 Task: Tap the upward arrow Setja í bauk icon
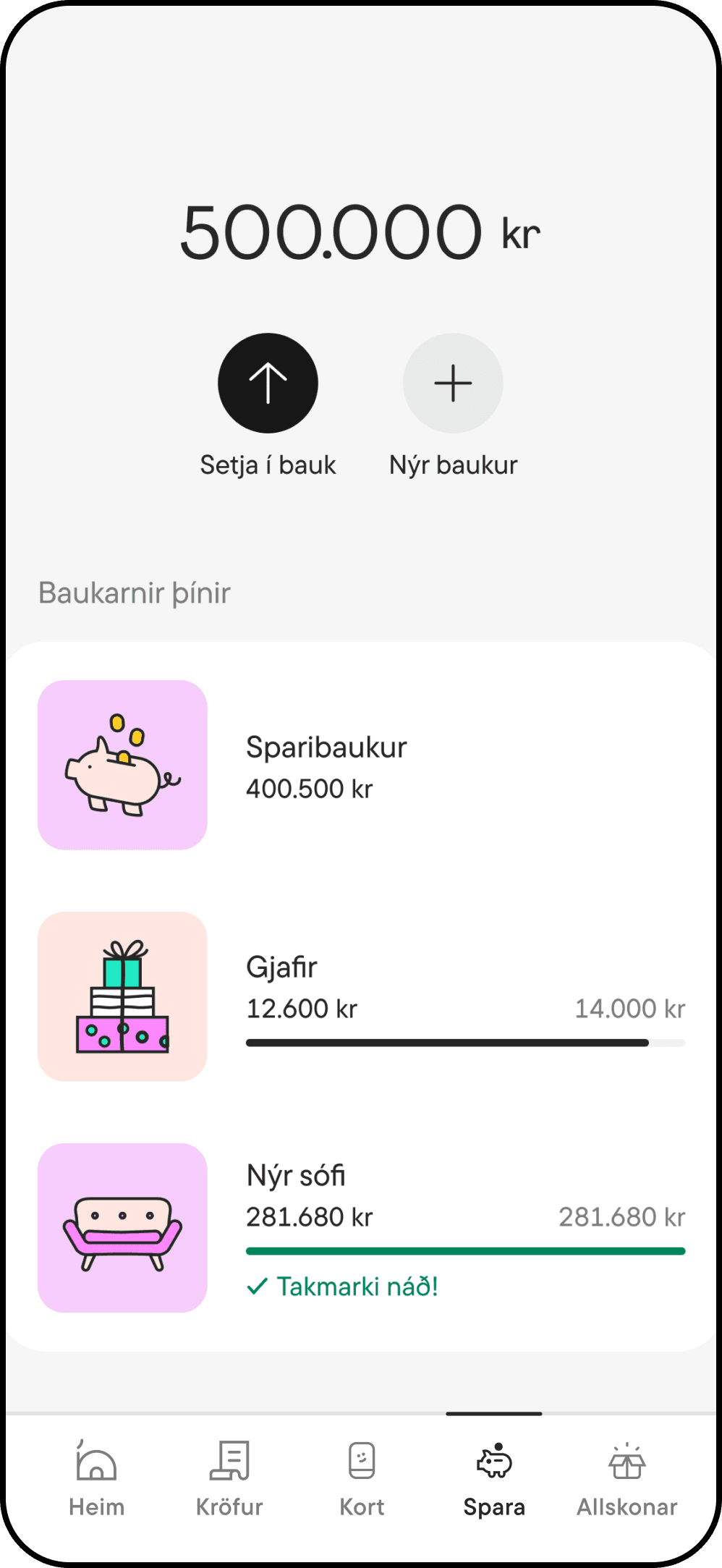[x=268, y=383]
